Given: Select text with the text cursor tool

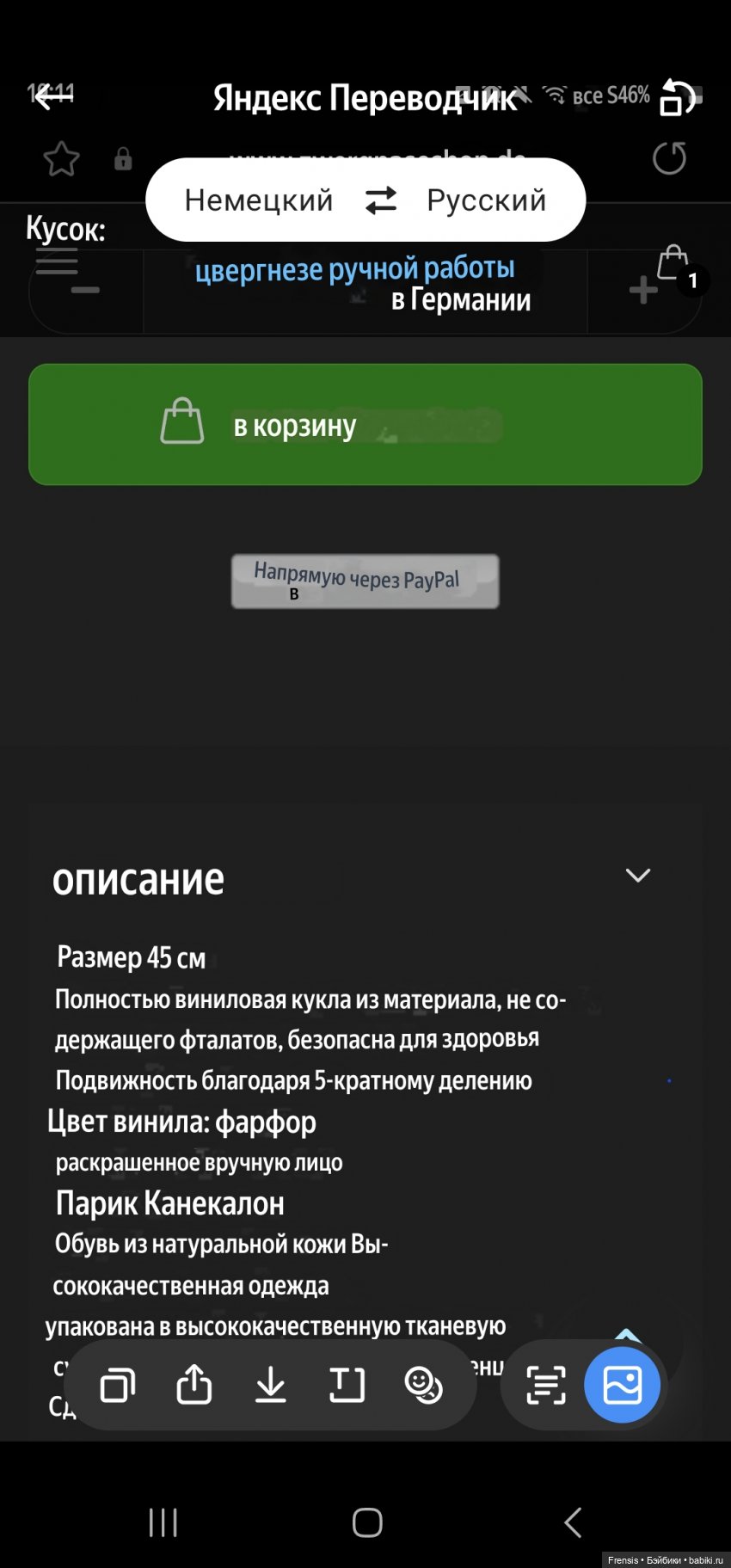Looking at the screenshot, I should 347,1386.
